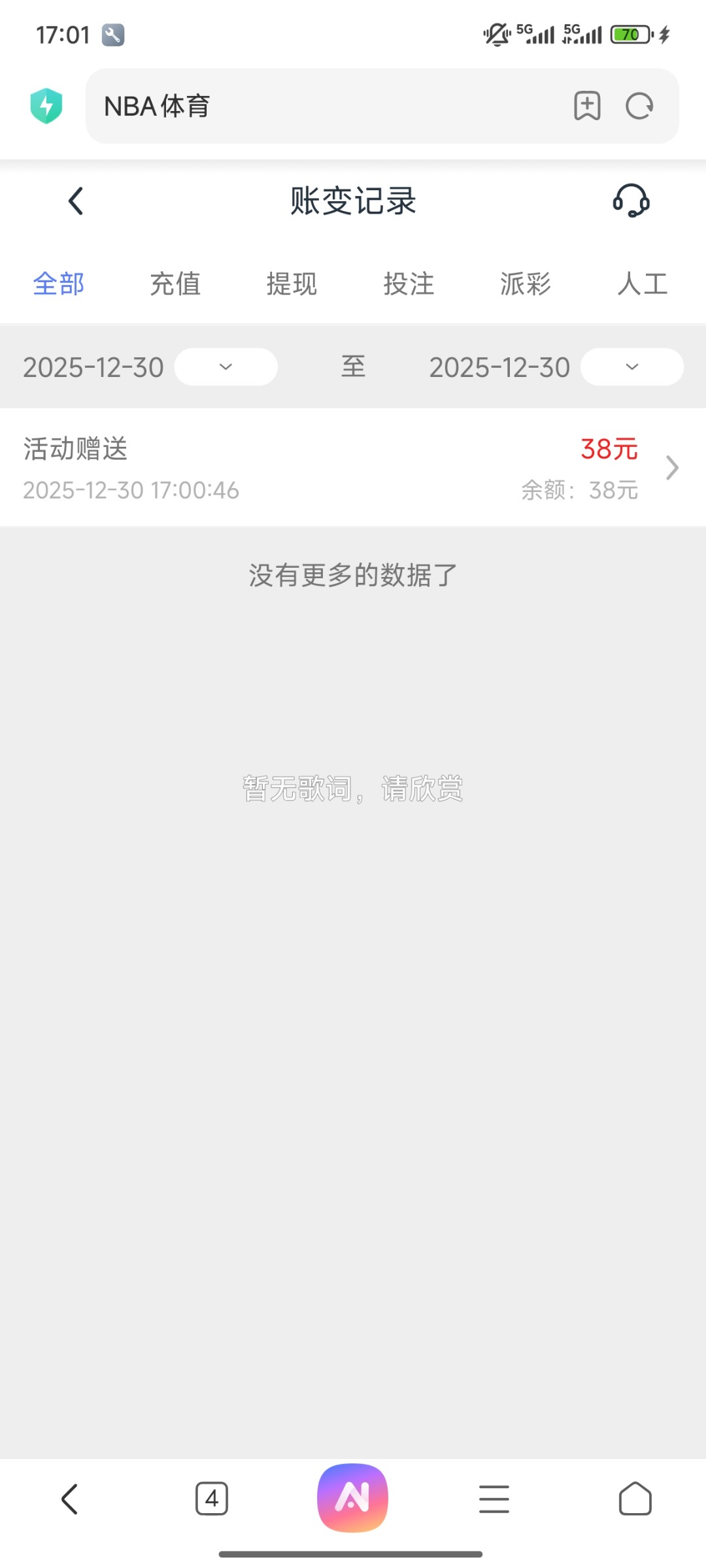Open the browser tab switcher

(x=212, y=1498)
